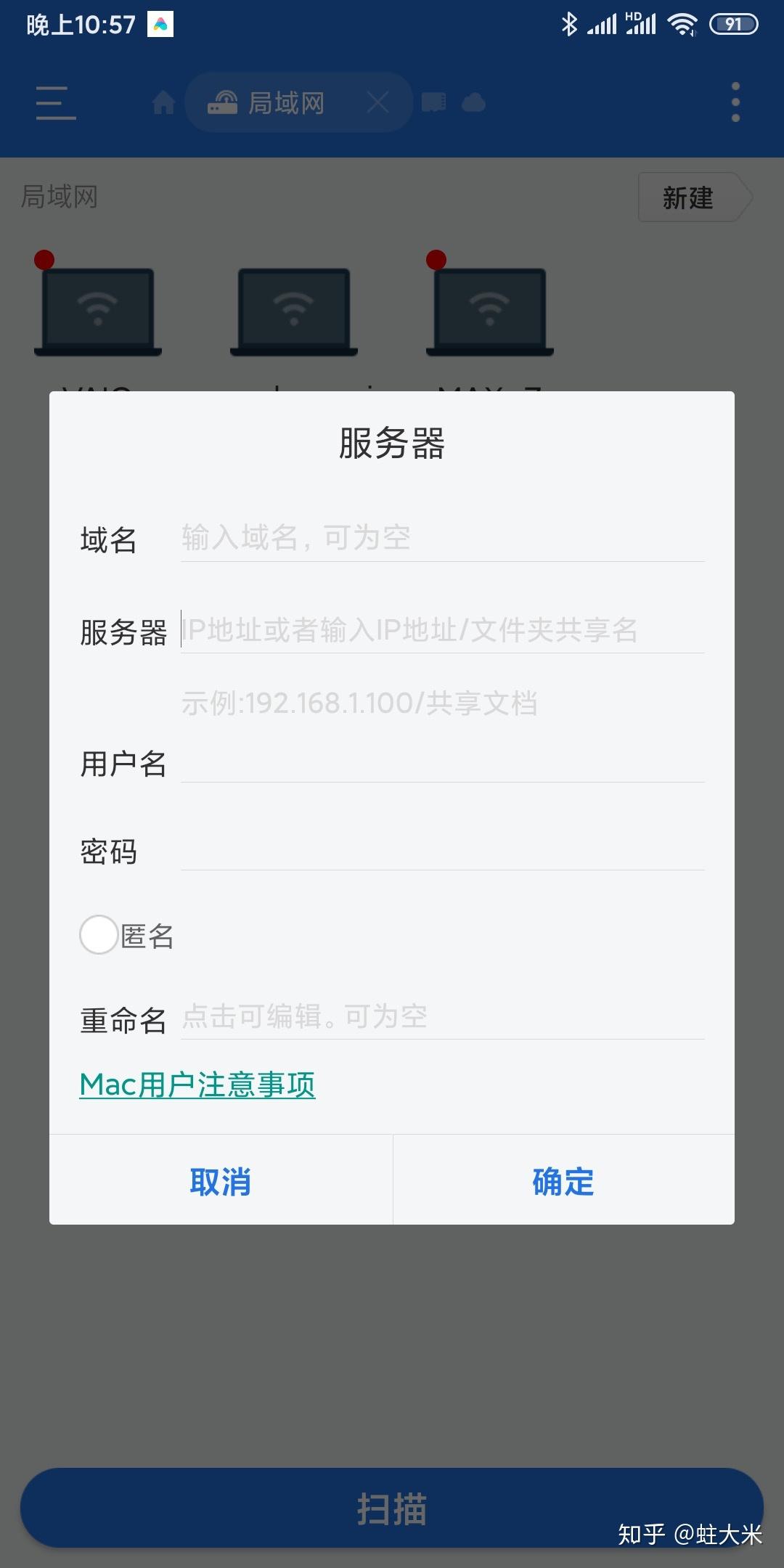Focus the 服务器 IP address field

coord(441,630)
